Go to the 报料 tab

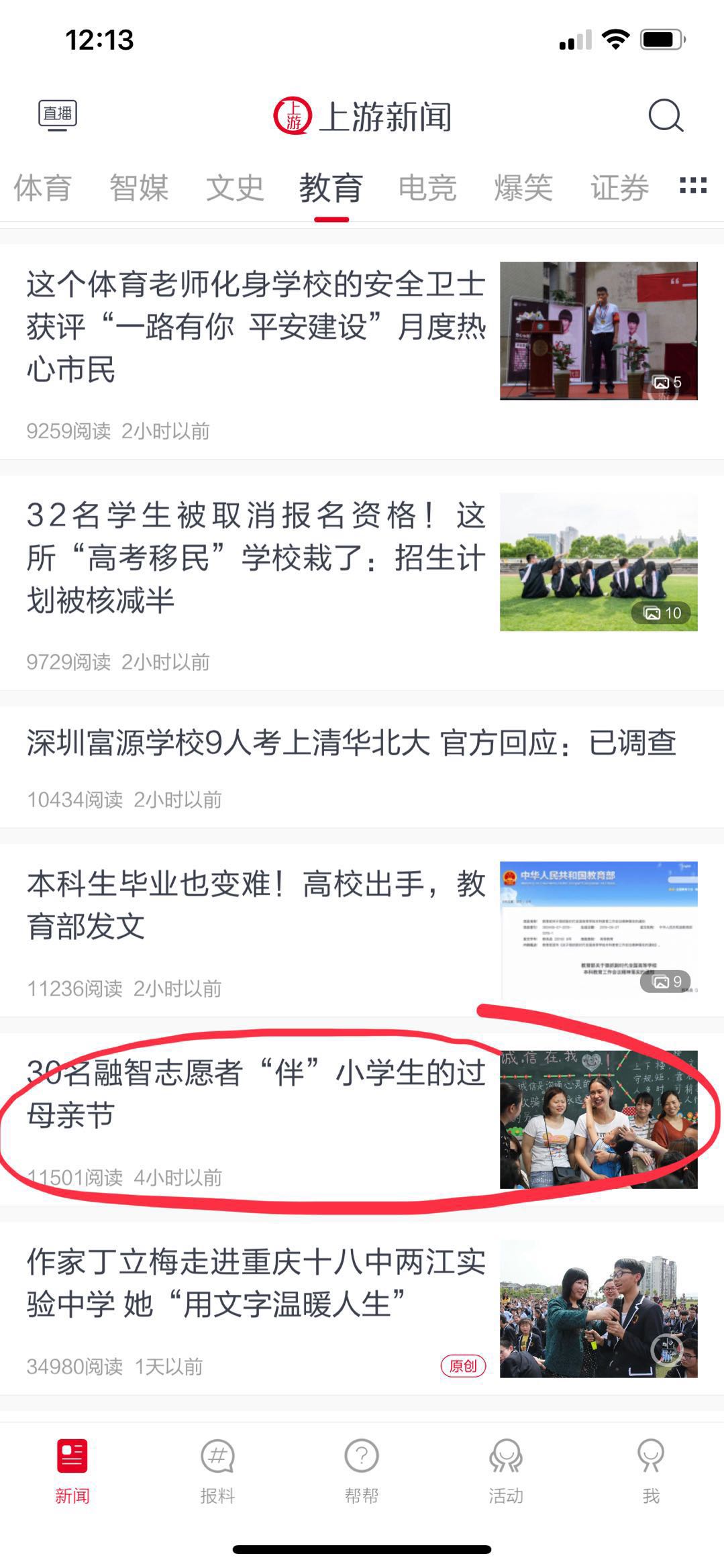click(x=217, y=1469)
